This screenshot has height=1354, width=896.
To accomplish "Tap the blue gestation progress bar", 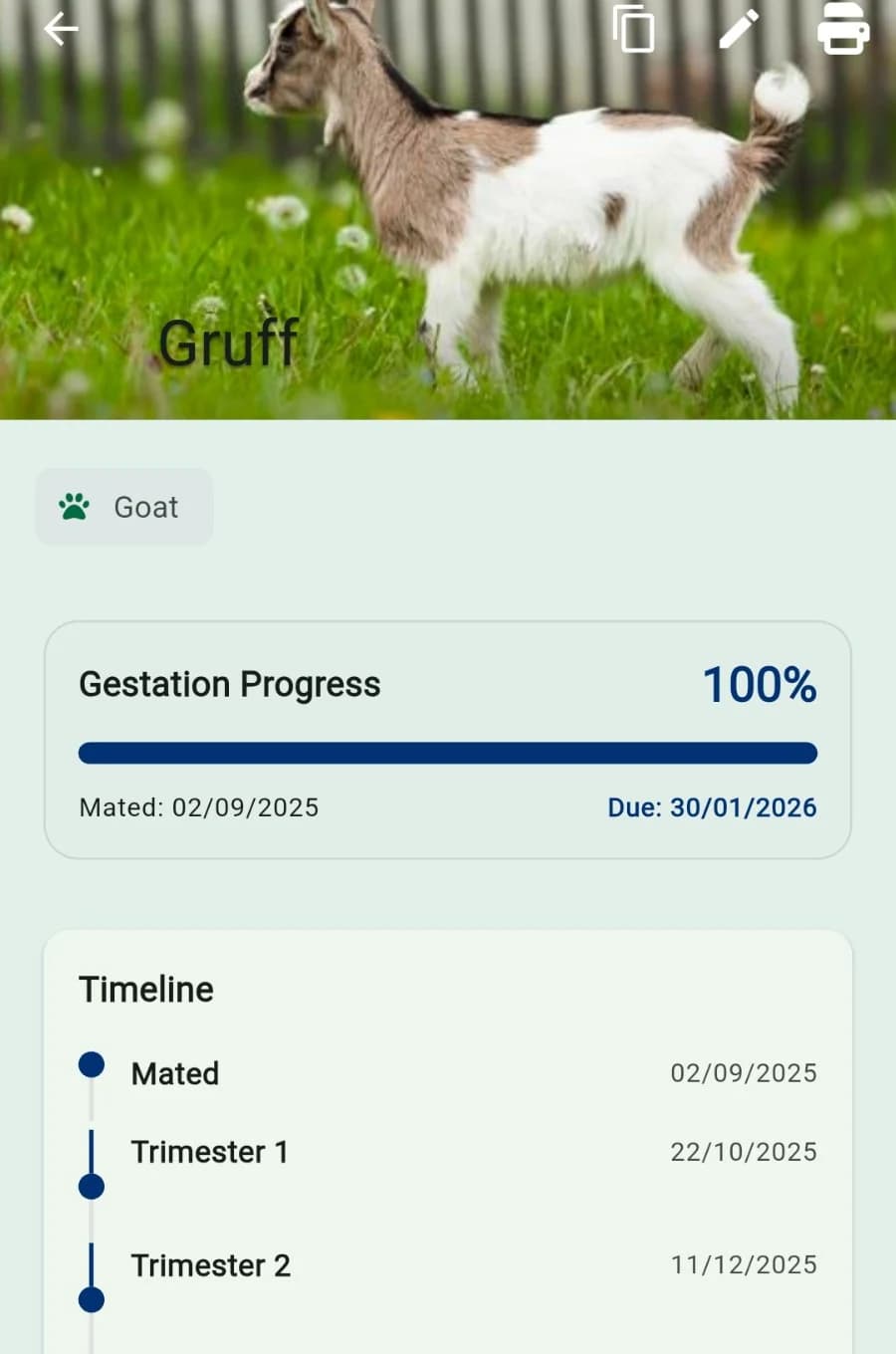I will click(x=447, y=754).
